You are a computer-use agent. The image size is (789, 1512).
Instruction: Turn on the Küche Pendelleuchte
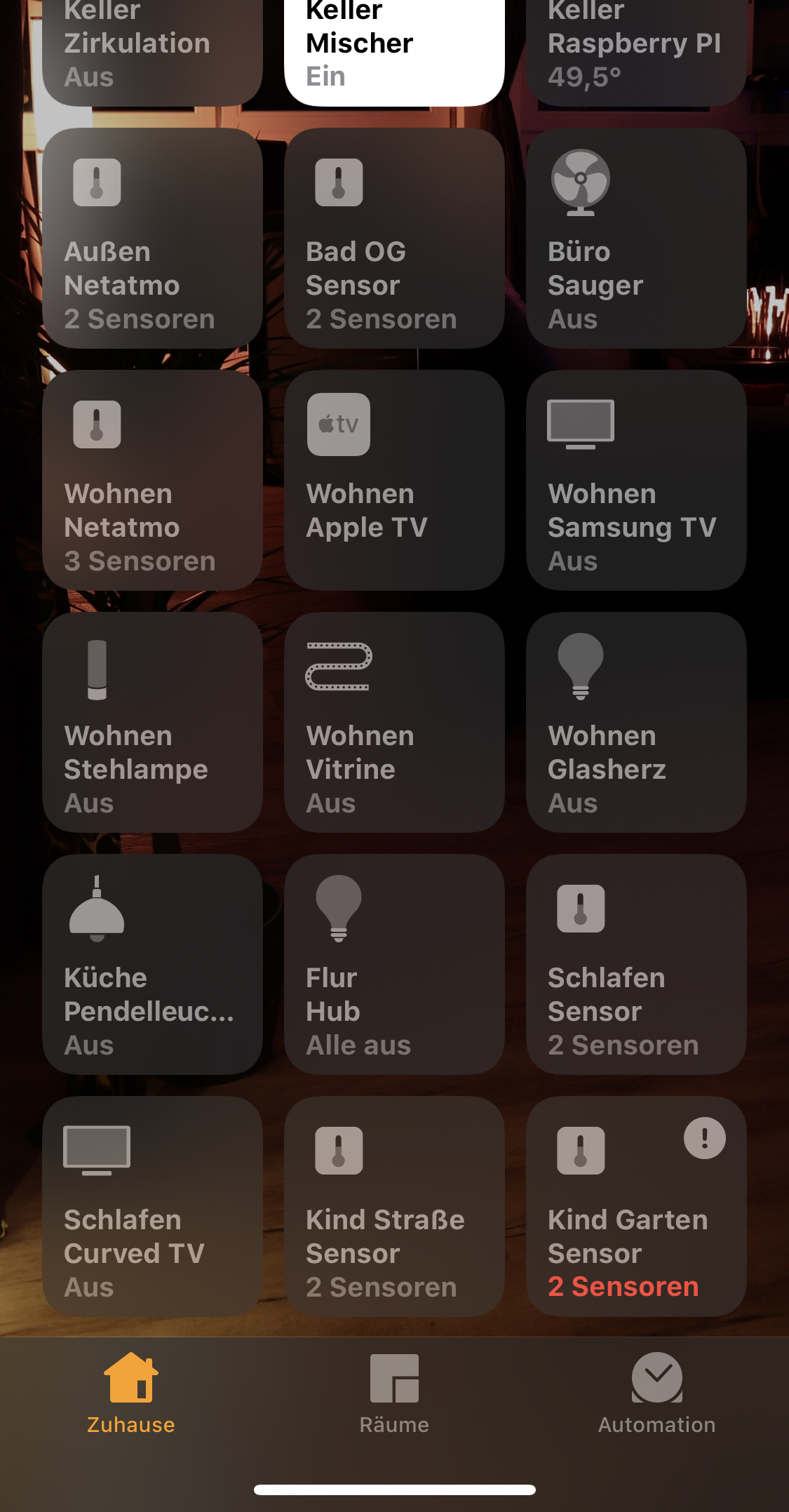152,964
